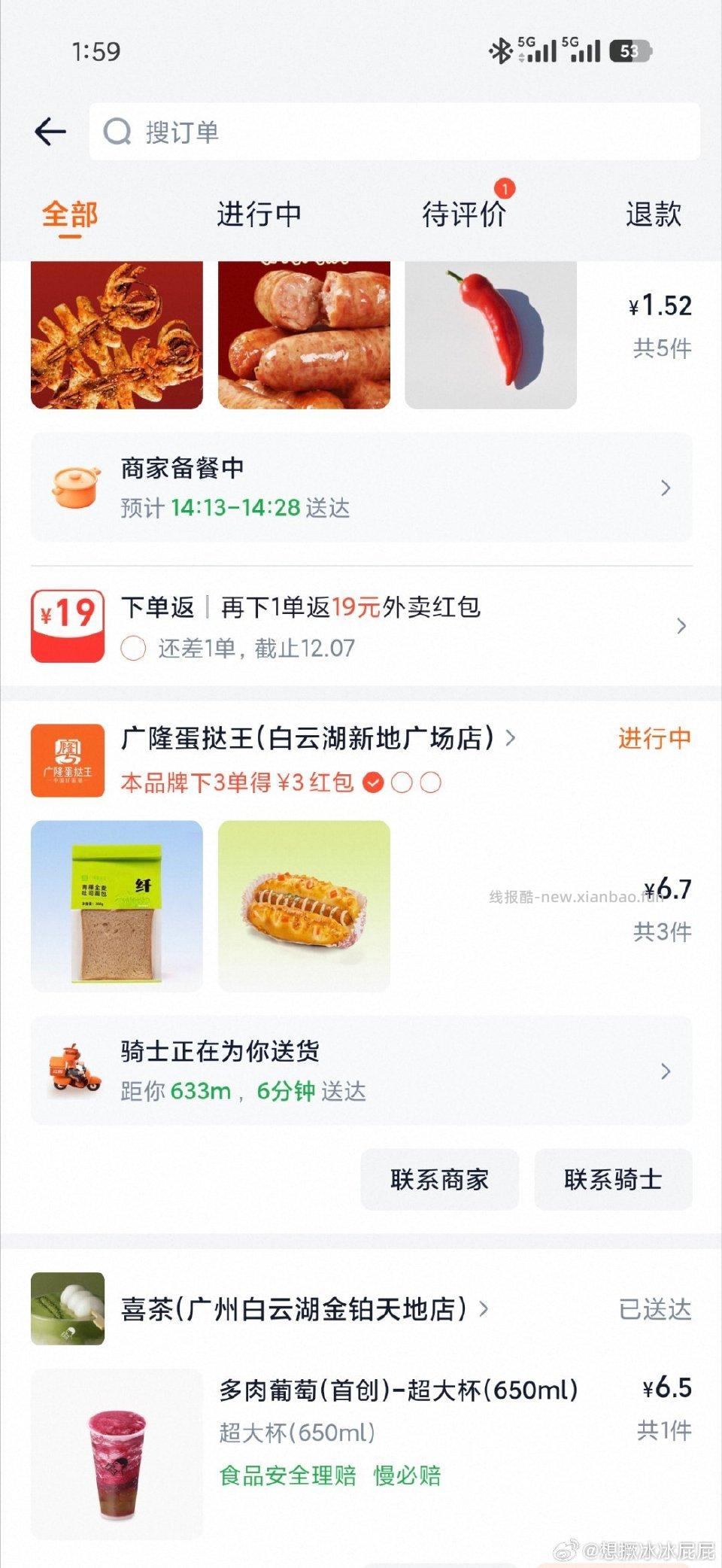Viewport: 722px width, 1568px height.
Task: Select the circle beside 还差1单
Action: point(132,648)
